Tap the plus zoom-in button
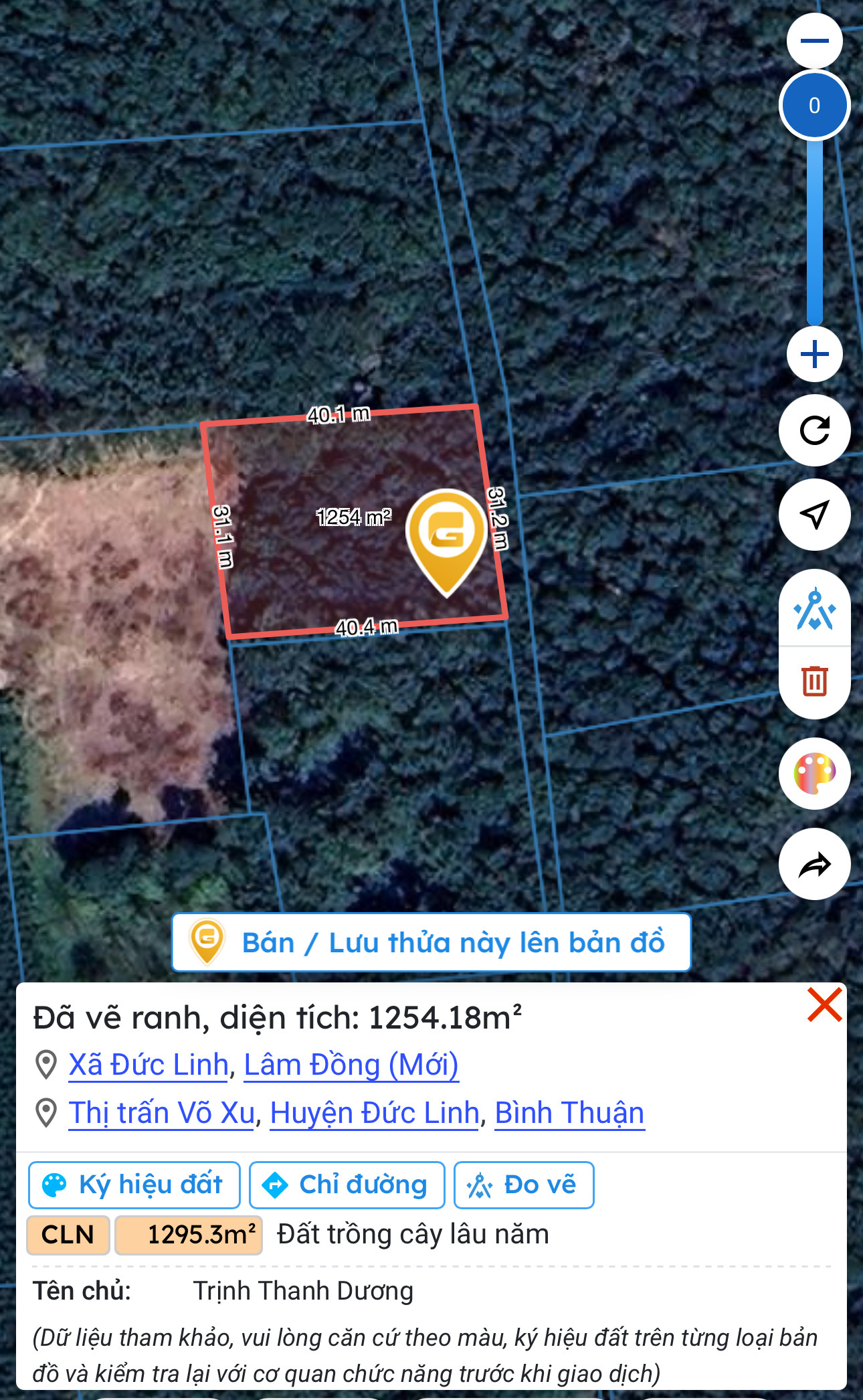The width and height of the screenshot is (863, 1400). pyautogui.click(x=814, y=354)
